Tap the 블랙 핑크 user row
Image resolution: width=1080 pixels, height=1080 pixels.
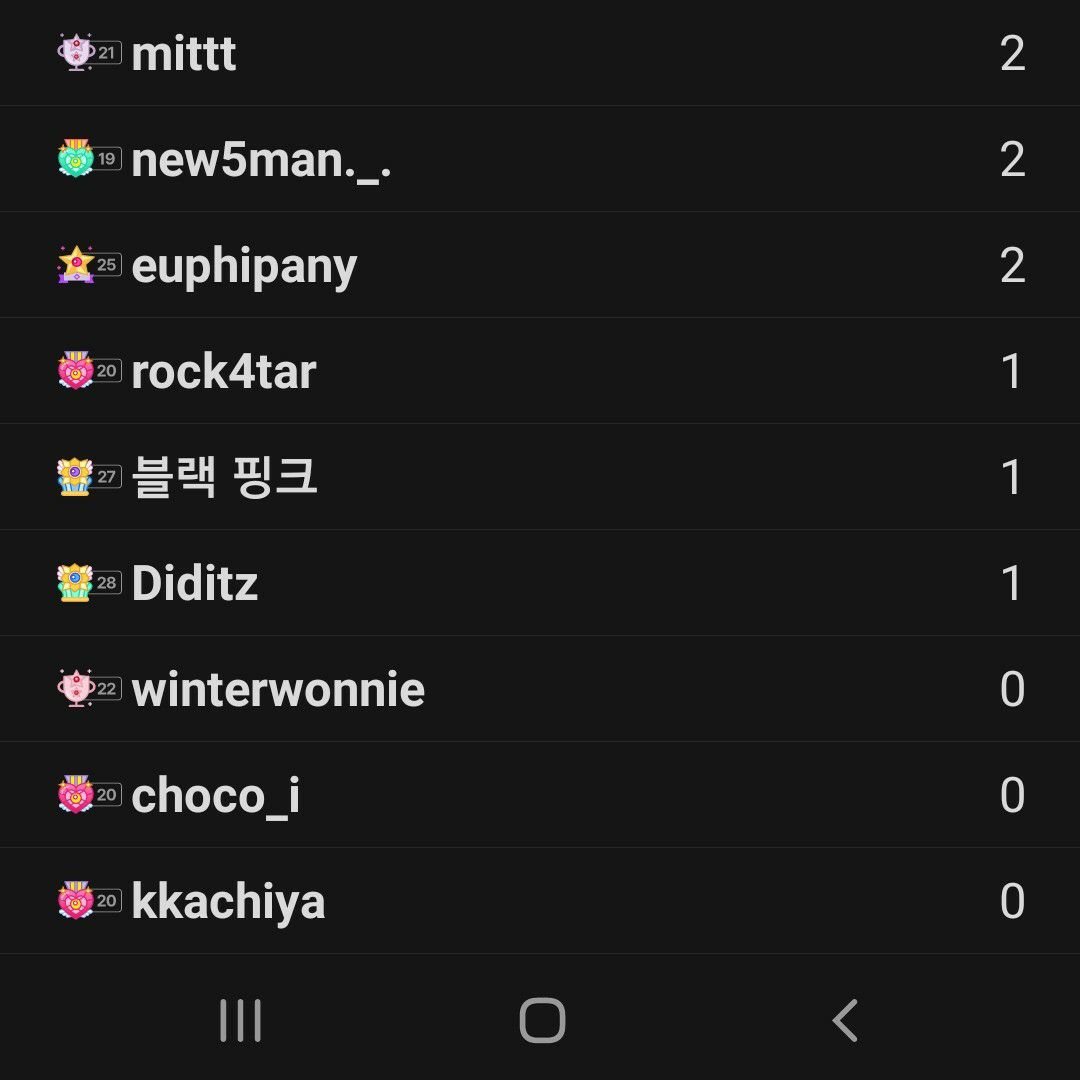pos(224,477)
